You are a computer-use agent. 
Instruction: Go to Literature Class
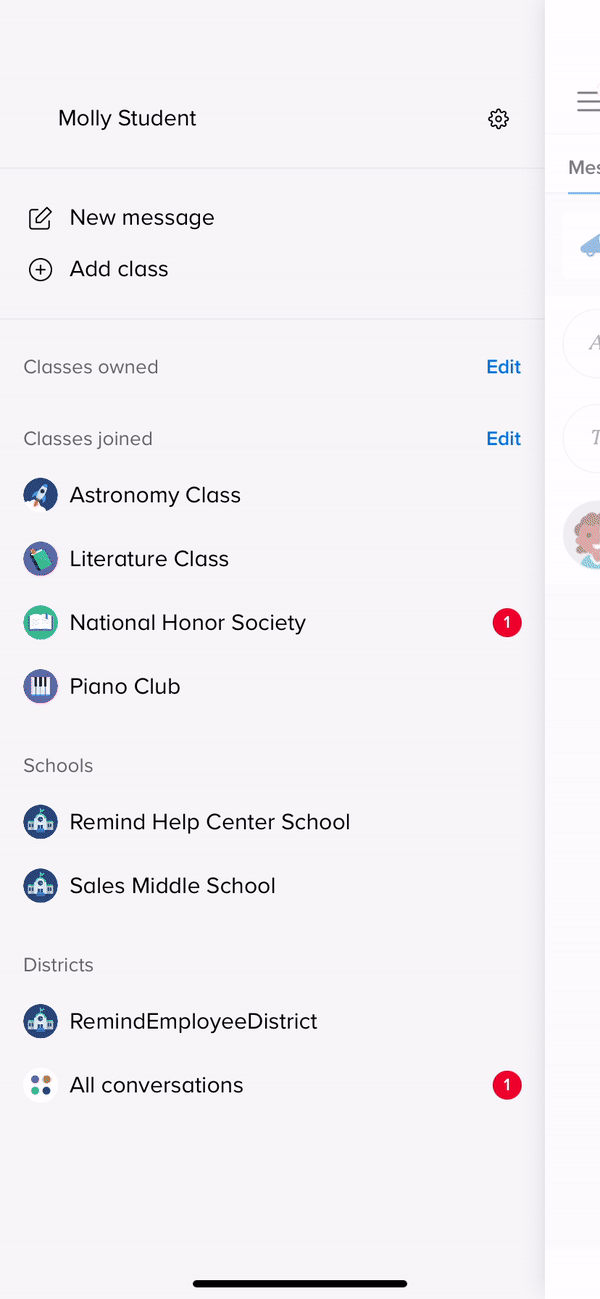(x=149, y=559)
